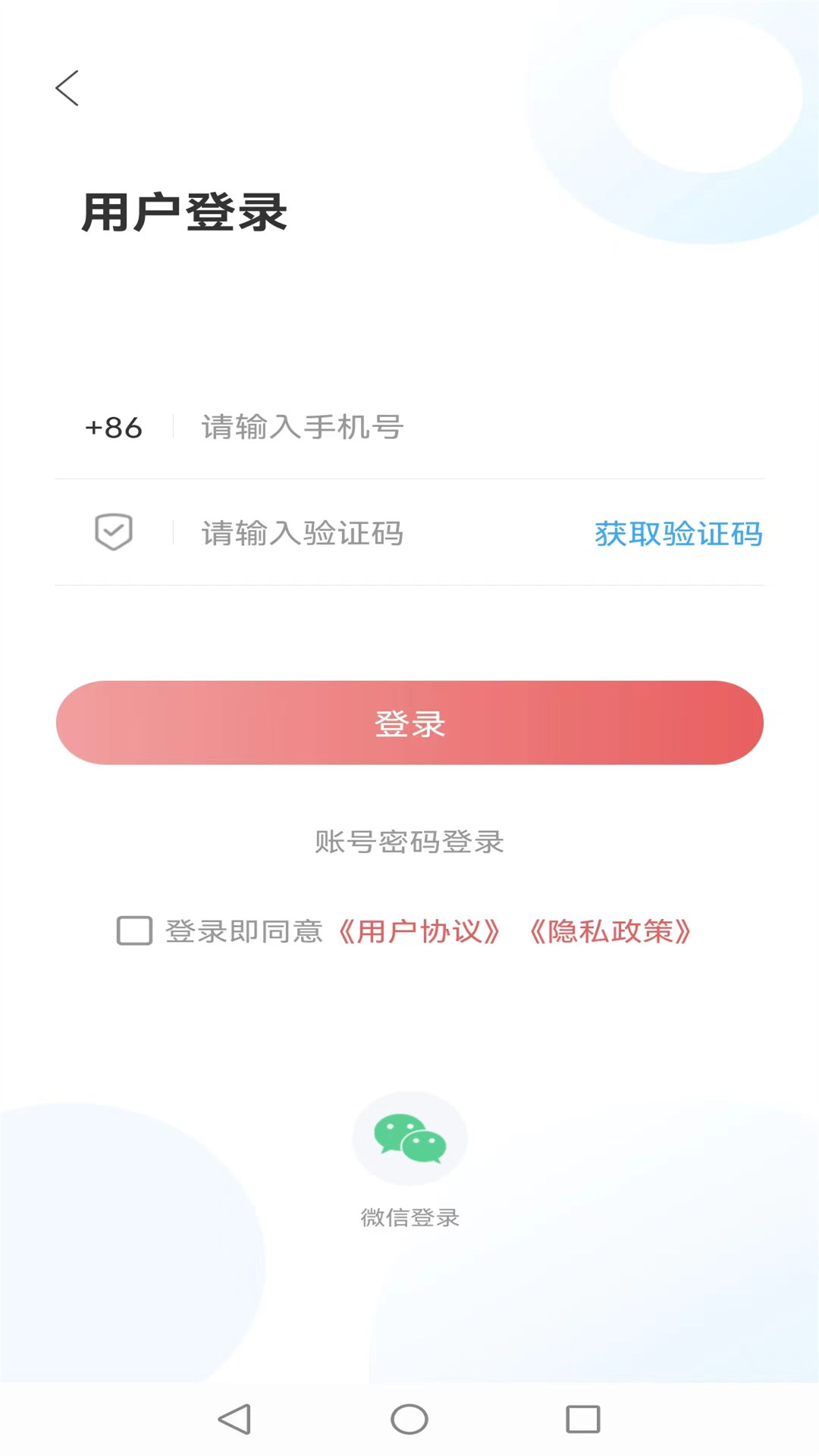
Task: Open the 《用户协议》 link
Action: pyautogui.click(x=419, y=931)
